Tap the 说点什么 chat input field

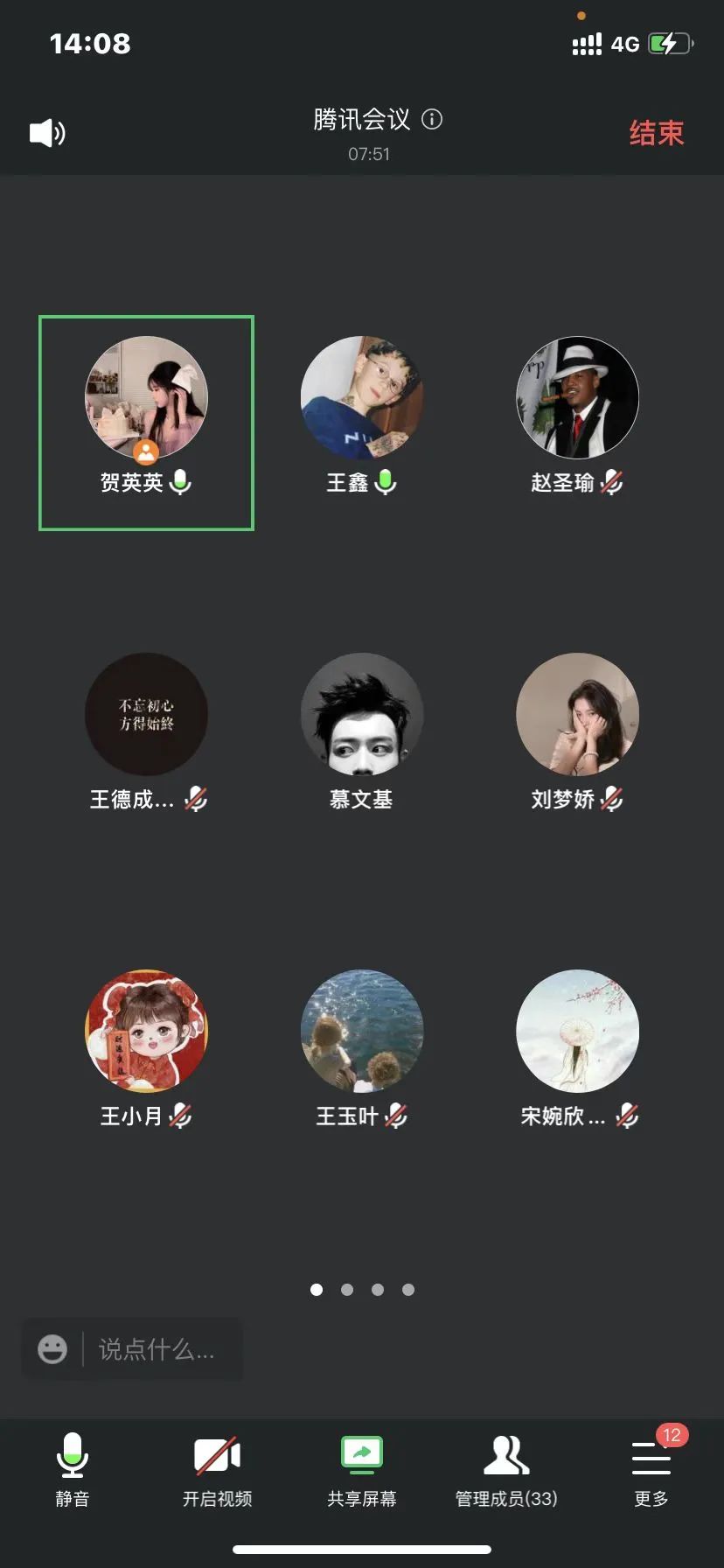(157, 1349)
